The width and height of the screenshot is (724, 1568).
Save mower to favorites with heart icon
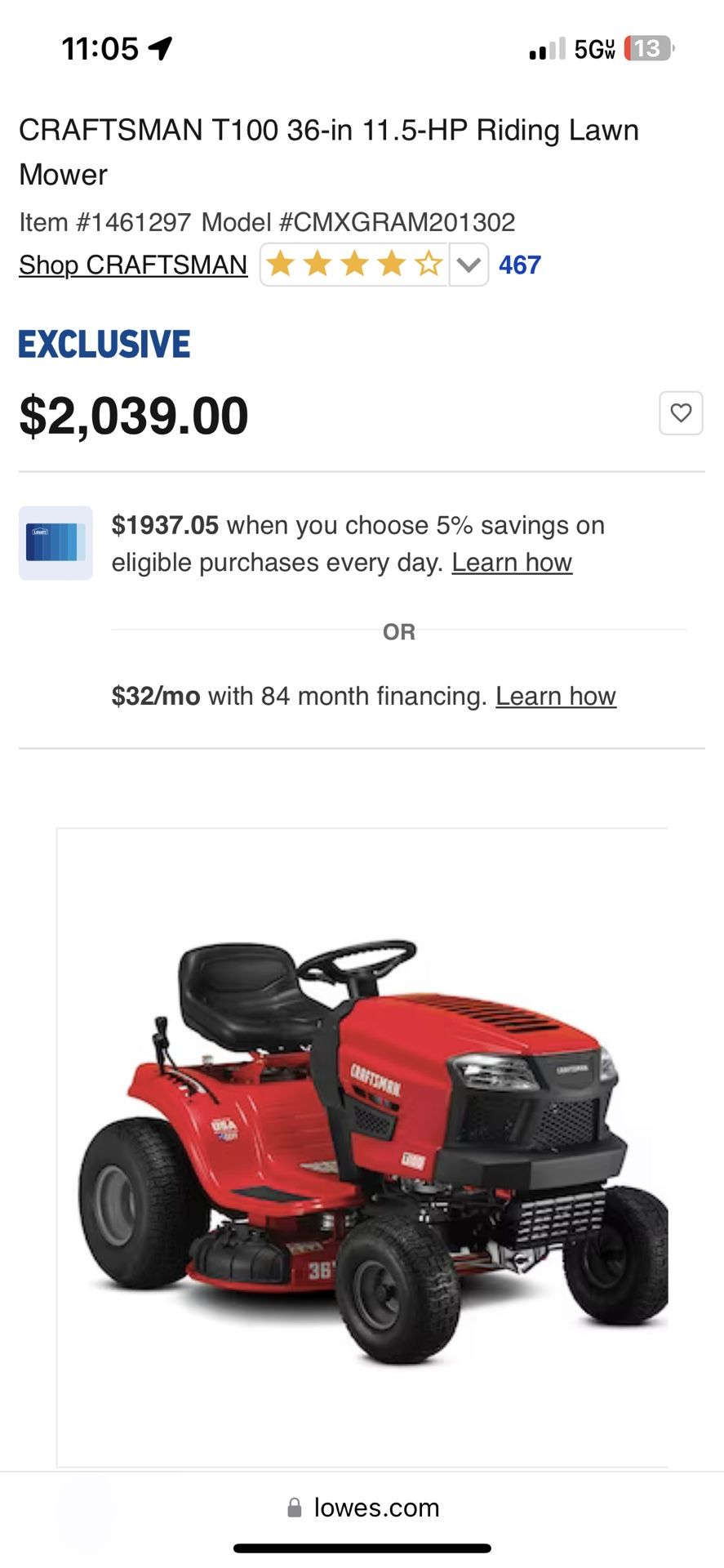[x=681, y=413]
